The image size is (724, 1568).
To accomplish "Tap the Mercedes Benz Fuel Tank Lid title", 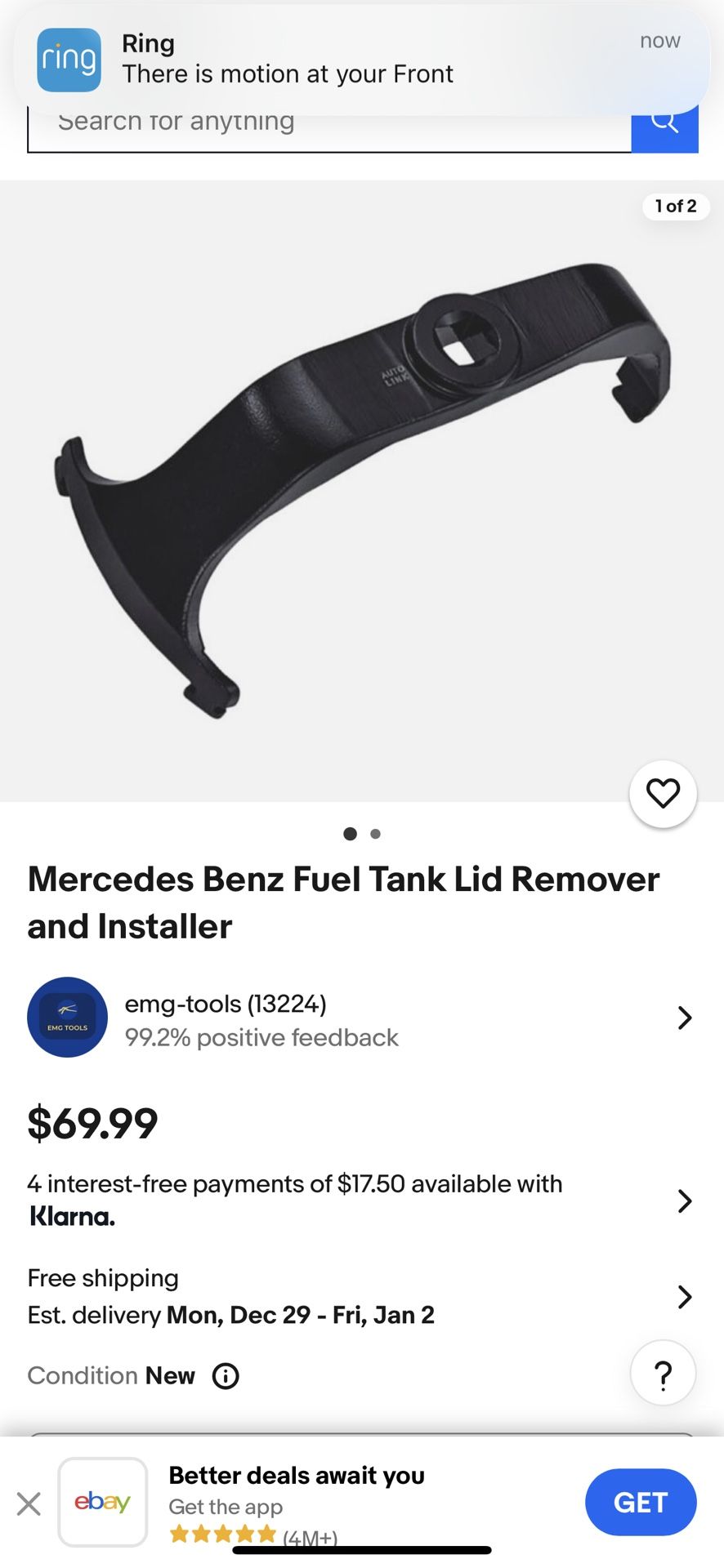I will (x=343, y=902).
